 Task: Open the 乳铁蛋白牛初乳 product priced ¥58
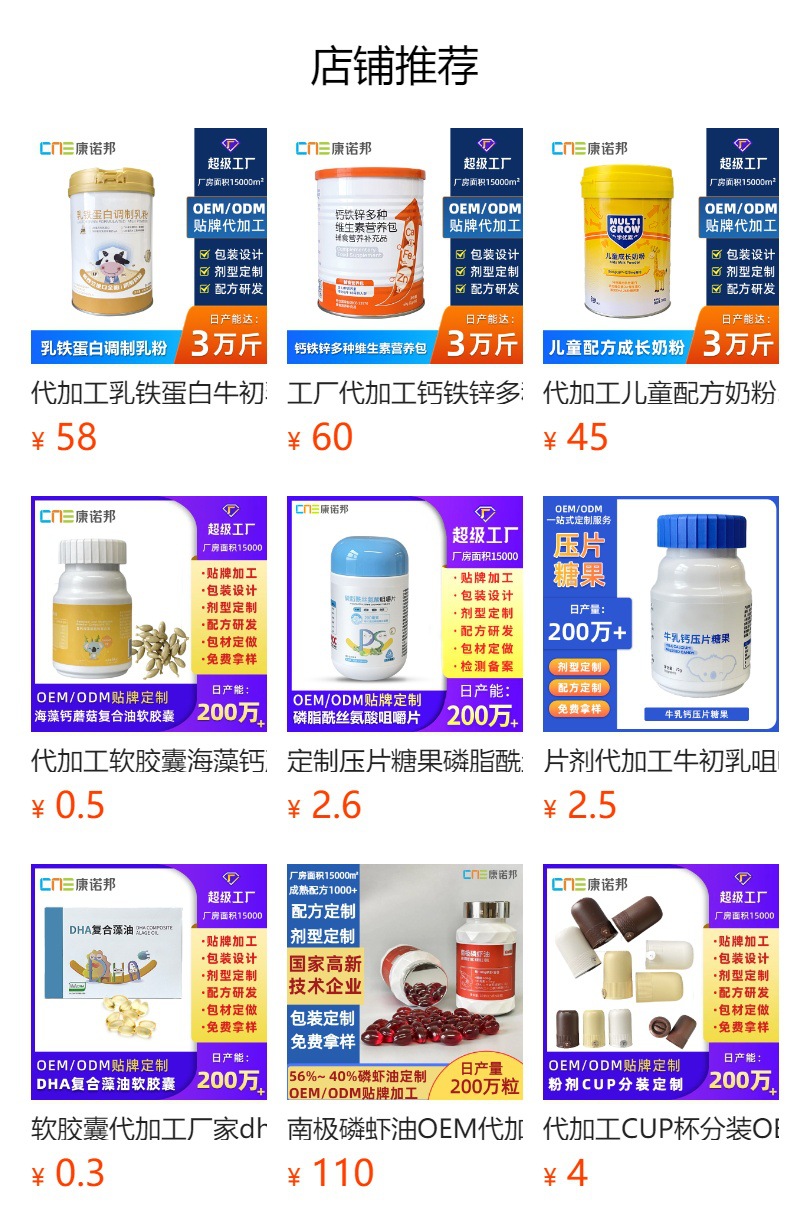click(149, 246)
